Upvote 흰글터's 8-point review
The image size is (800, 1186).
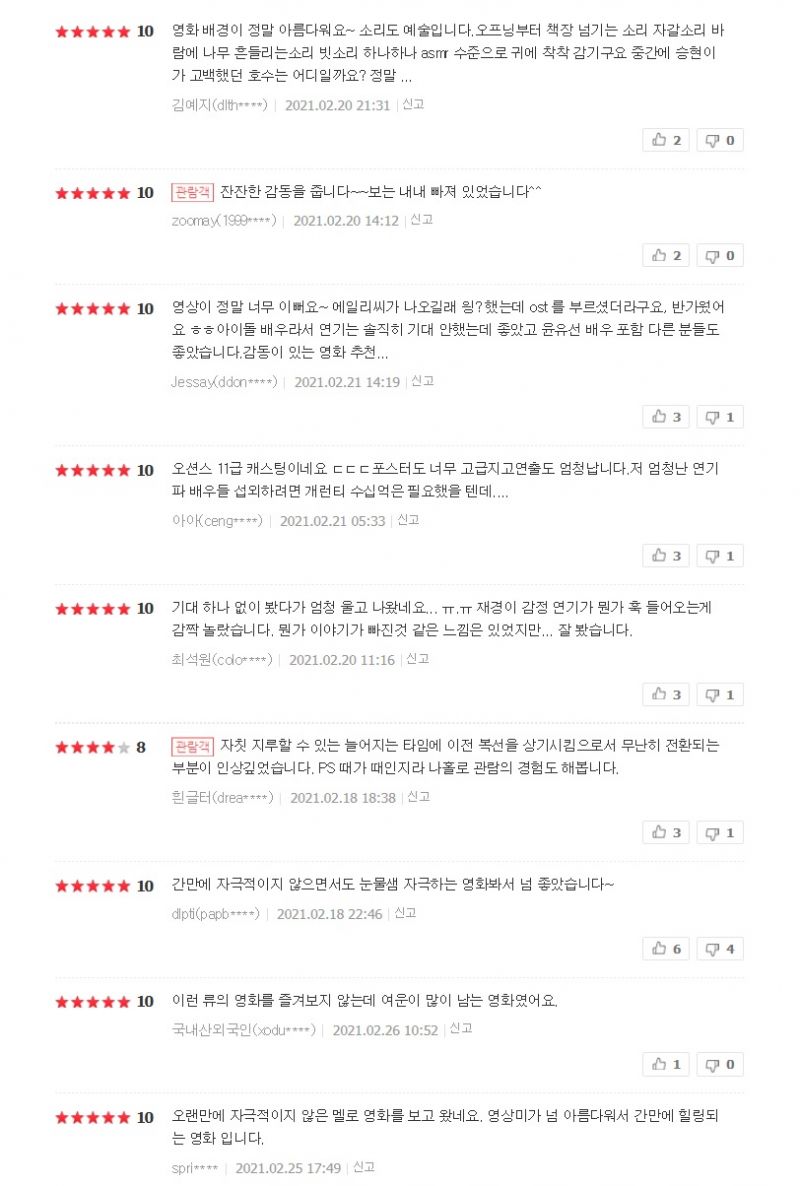tap(666, 833)
